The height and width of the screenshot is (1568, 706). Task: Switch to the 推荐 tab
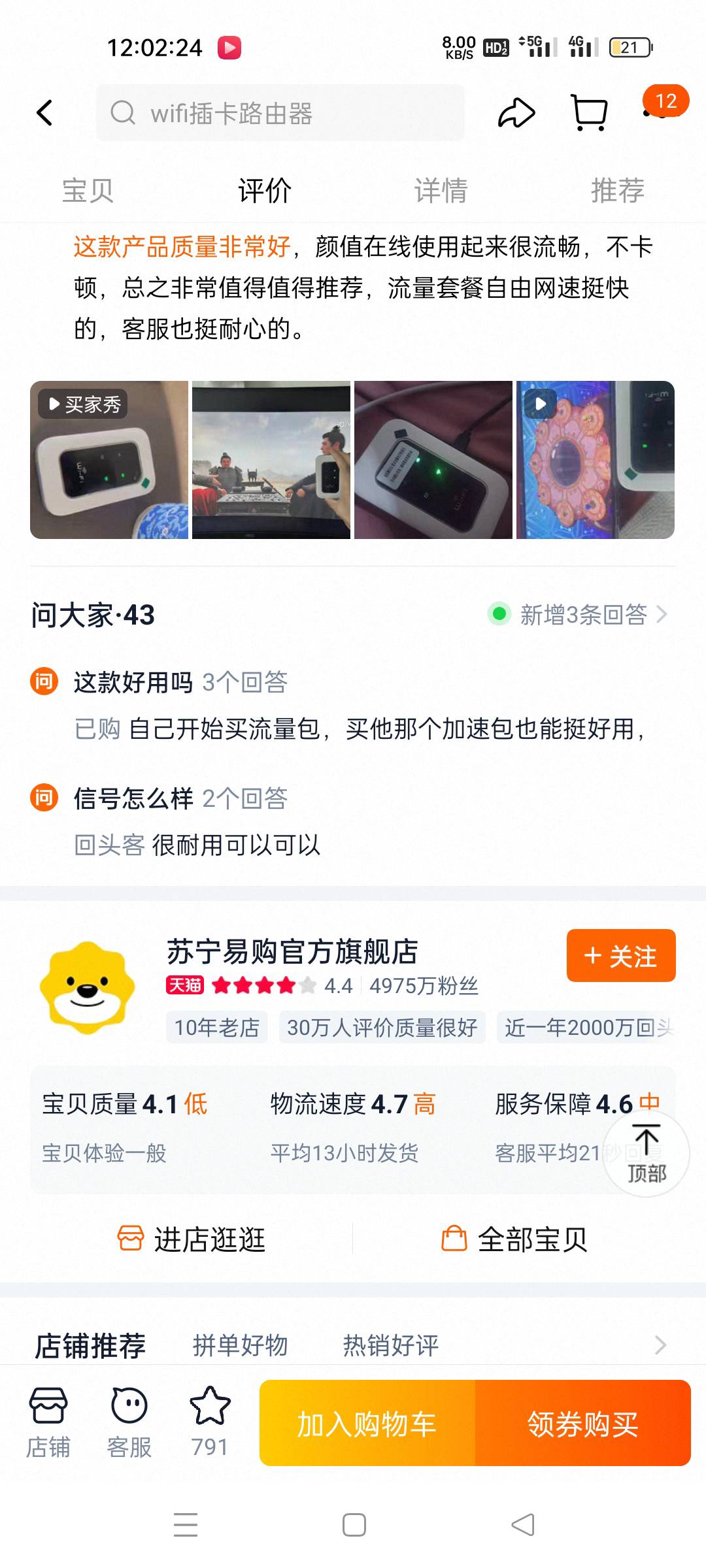coord(617,191)
